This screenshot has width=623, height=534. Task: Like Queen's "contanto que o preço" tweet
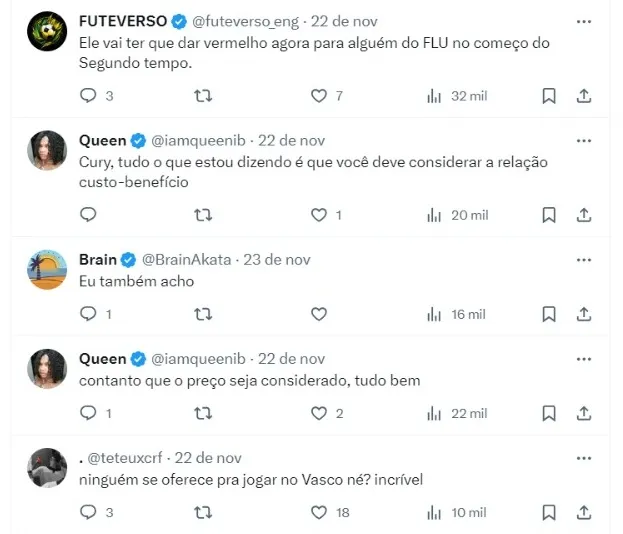click(319, 413)
